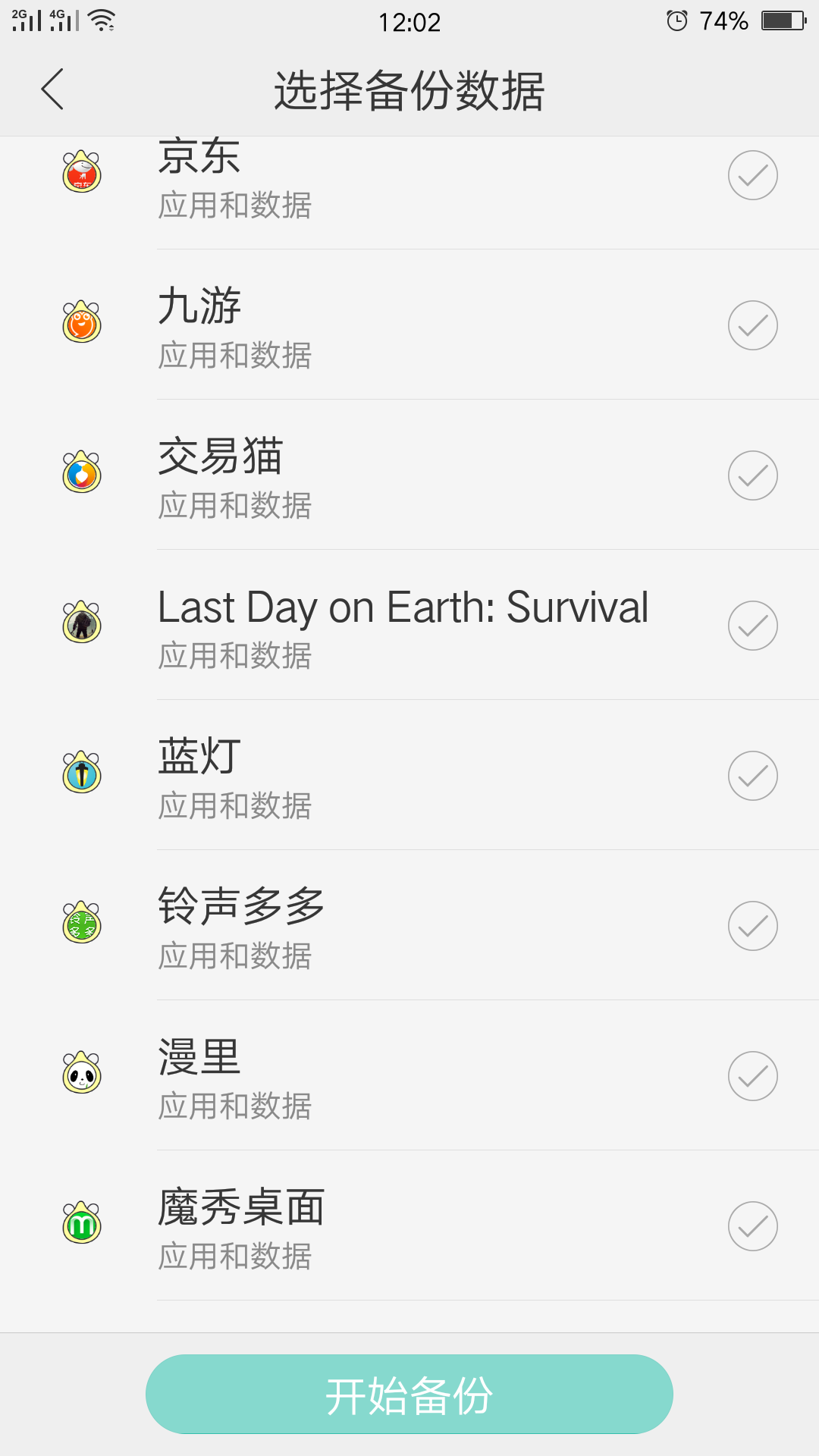
Task: Check the 交易猫 backup option
Action: pos(752,475)
